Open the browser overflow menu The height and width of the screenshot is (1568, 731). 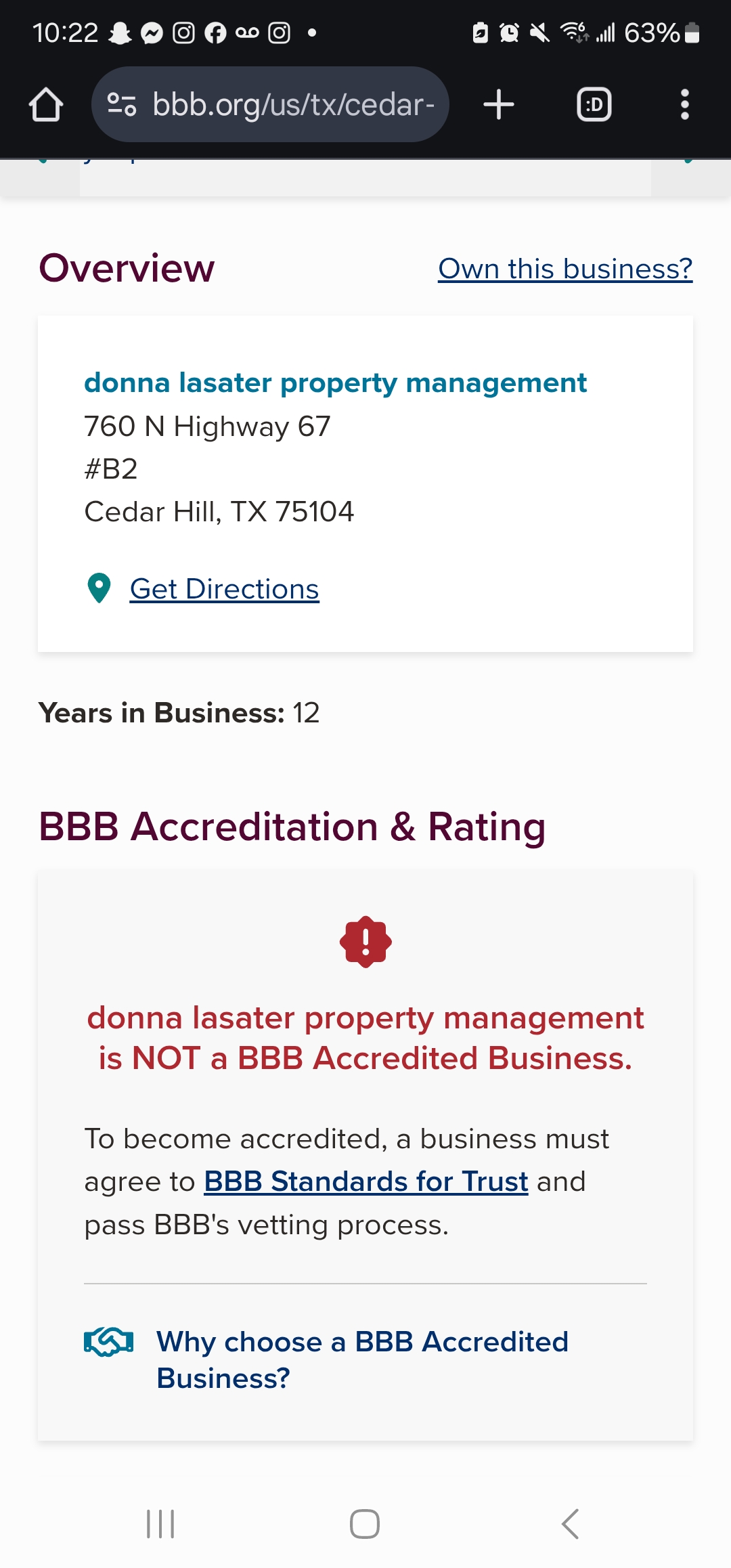coord(684,105)
